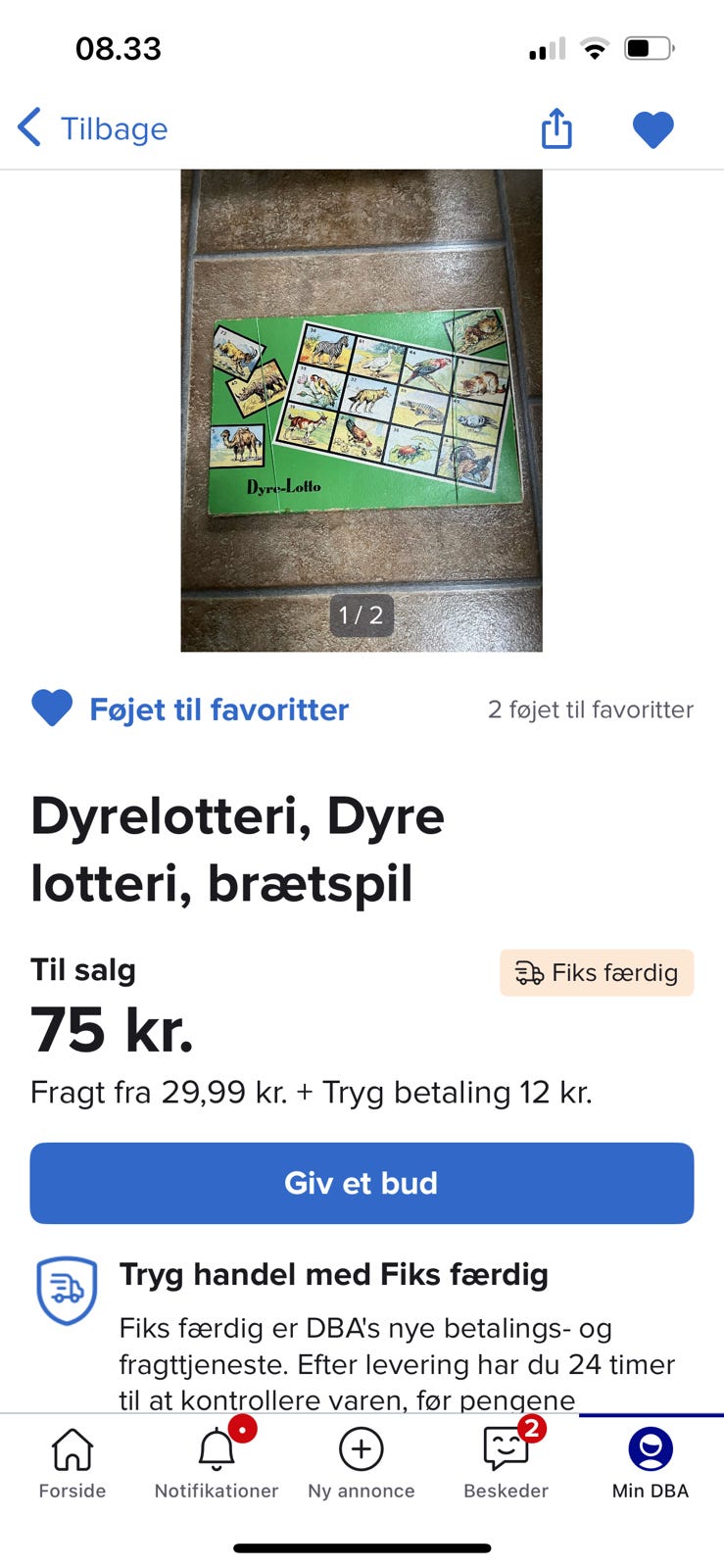Open the Dyre-Lotto product photo
Viewport: 724px width, 1568px height.
pos(361,410)
